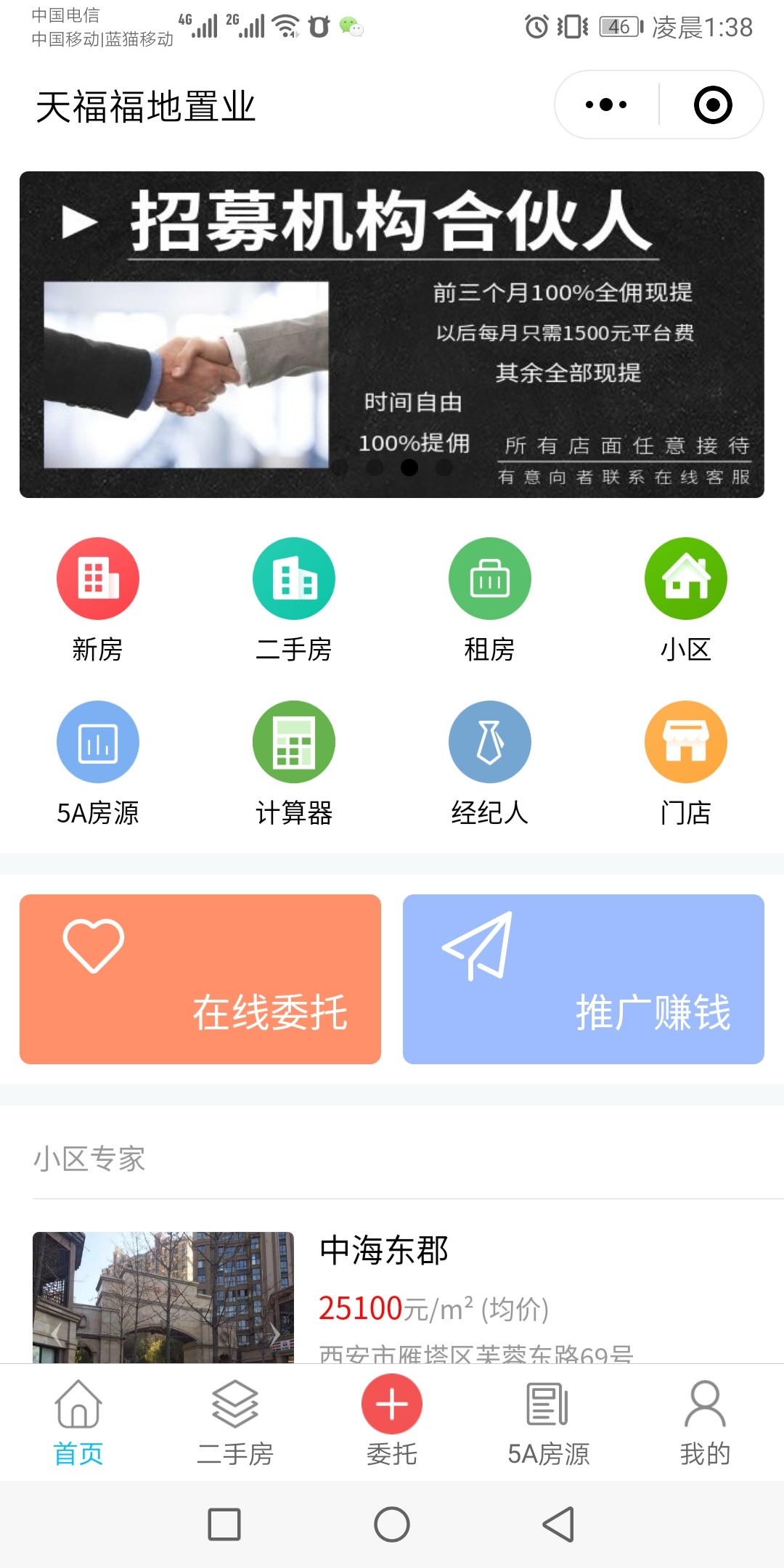
Task: Open the mini program more-options menu
Action: click(x=606, y=105)
